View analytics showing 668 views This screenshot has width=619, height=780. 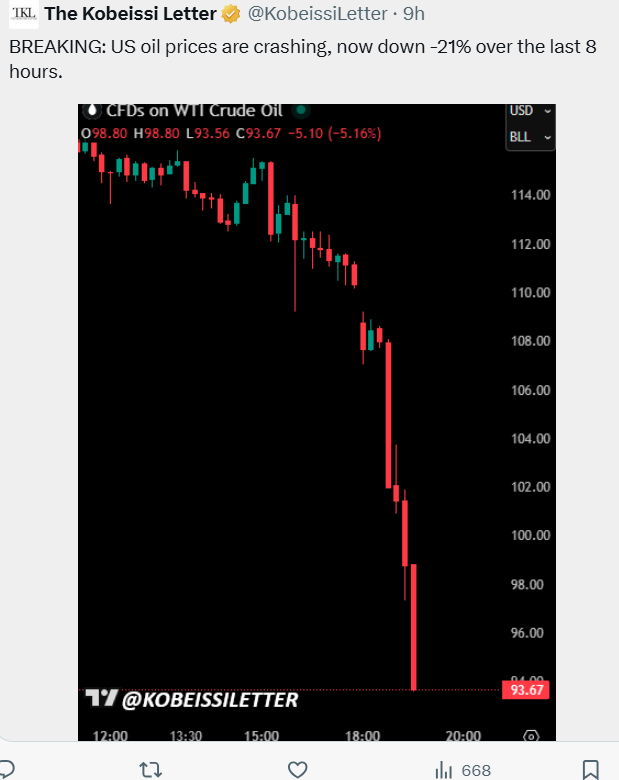point(463,770)
